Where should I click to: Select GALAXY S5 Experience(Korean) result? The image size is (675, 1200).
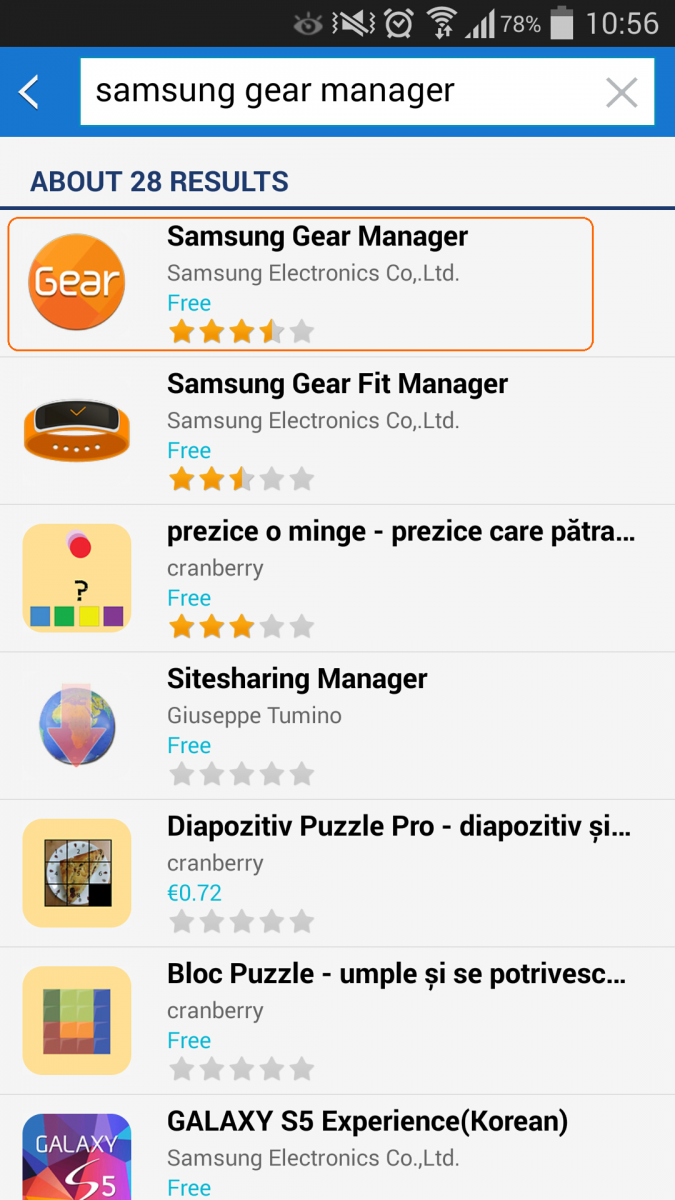(x=337, y=1150)
